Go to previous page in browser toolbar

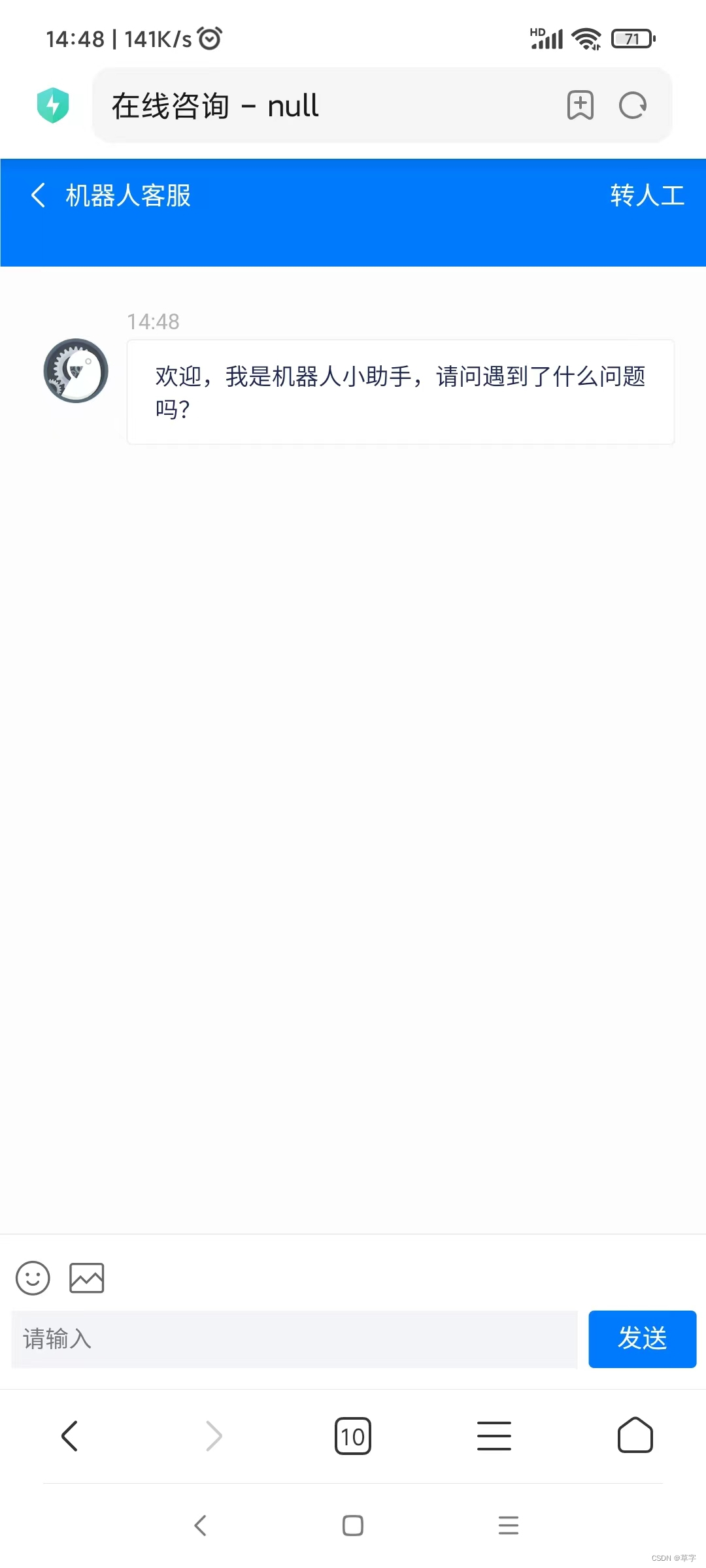pos(70,1436)
